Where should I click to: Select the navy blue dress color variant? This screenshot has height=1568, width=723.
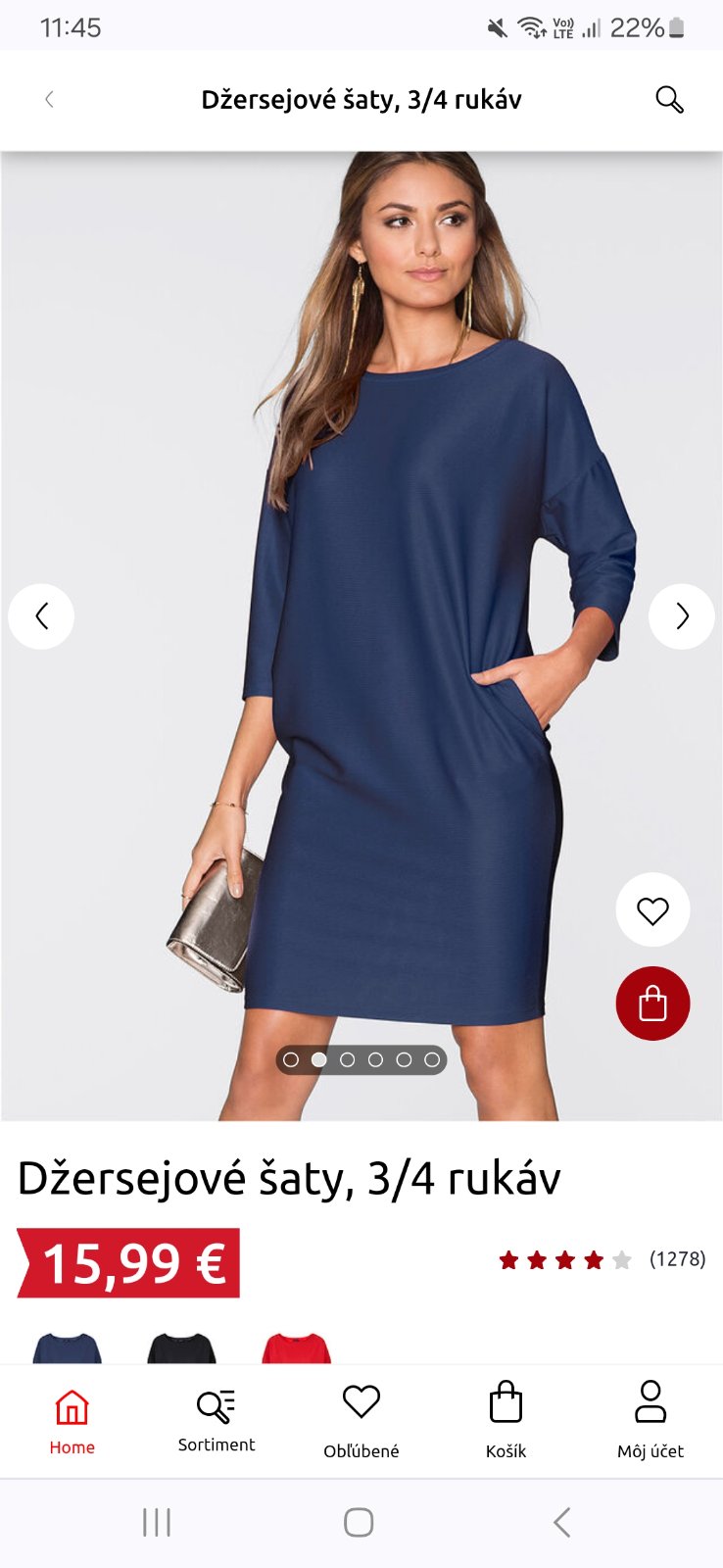pyautogui.click(x=67, y=1348)
